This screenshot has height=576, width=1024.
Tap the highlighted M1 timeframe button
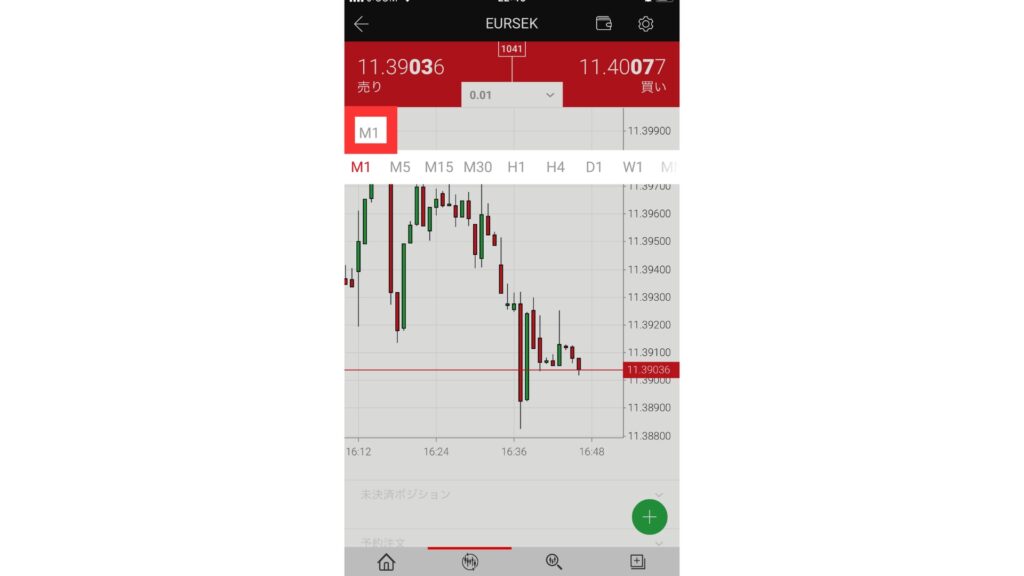click(x=371, y=132)
